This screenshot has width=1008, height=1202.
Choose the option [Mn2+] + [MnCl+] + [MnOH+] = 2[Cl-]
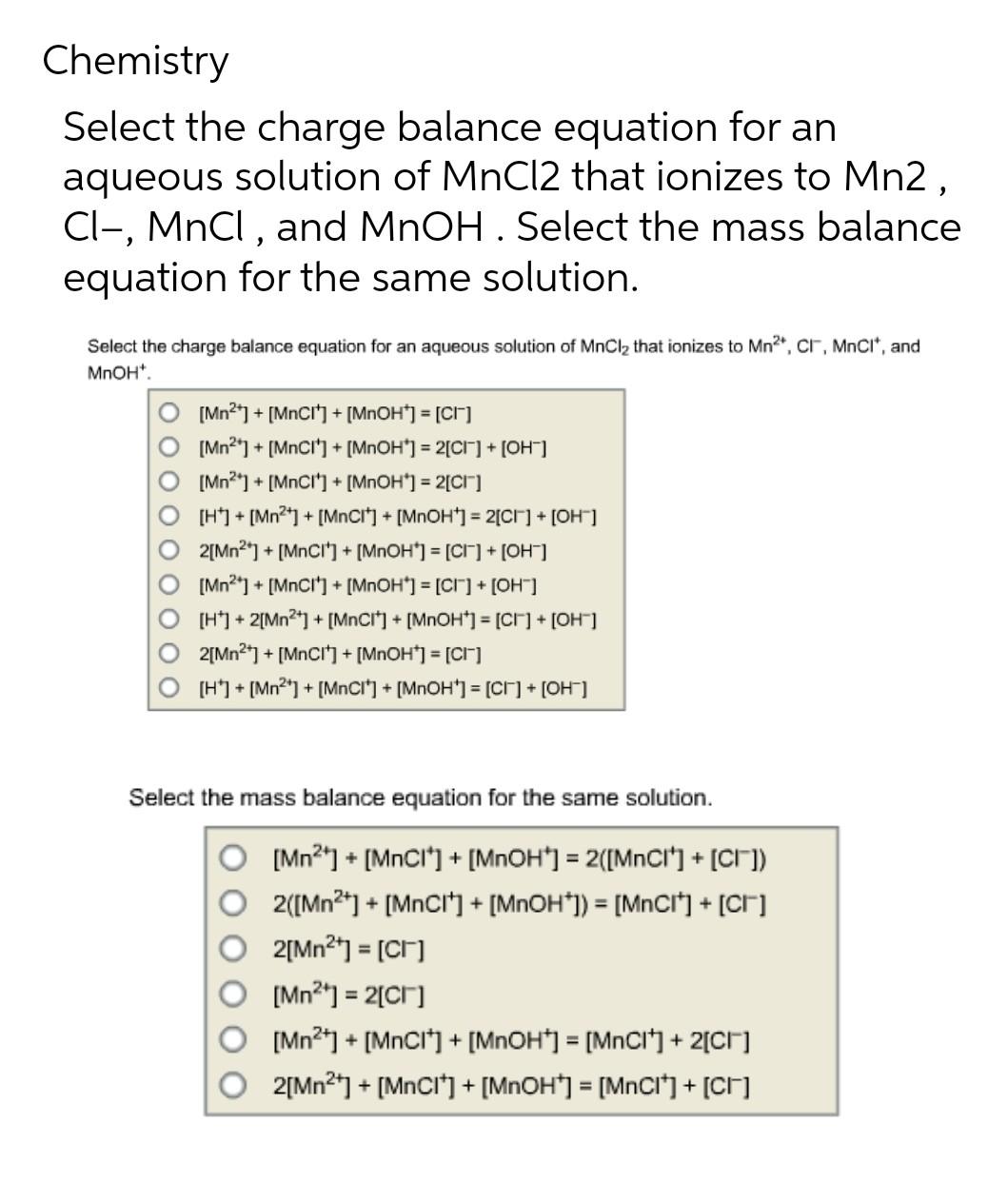(x=169, y=482)
